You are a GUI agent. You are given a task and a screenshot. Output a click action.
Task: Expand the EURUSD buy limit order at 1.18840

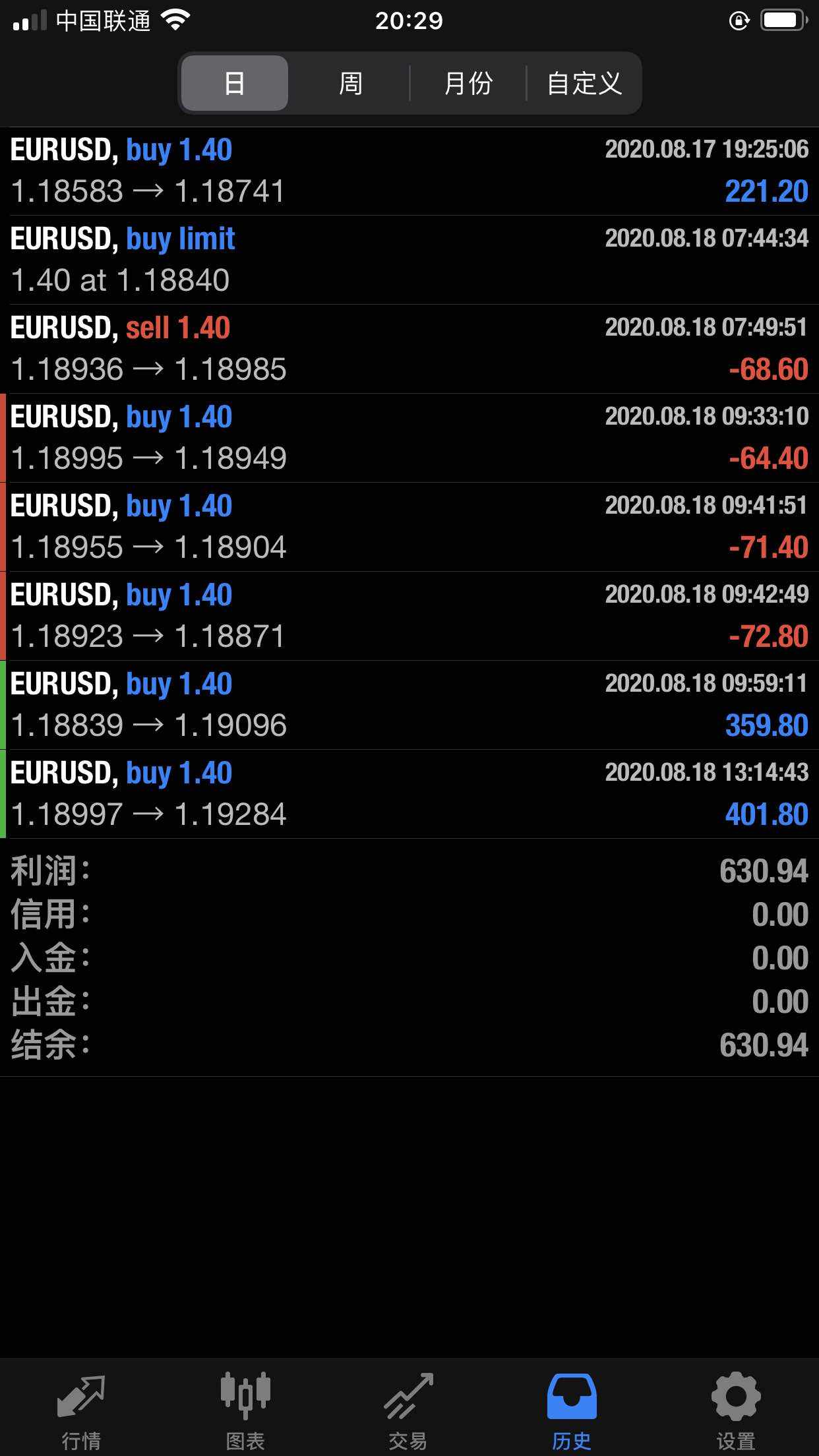coord(409,260)
